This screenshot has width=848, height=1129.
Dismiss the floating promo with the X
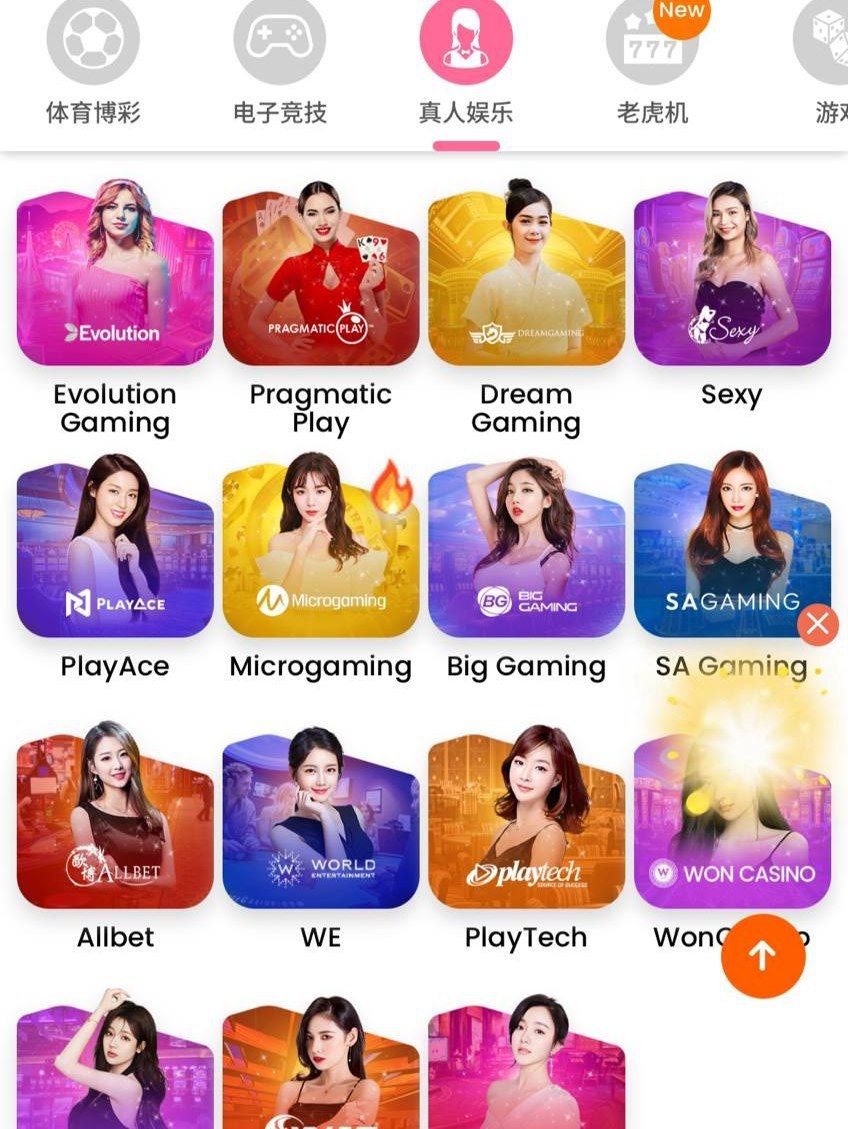pyautogui.click(x=817, y=625)
